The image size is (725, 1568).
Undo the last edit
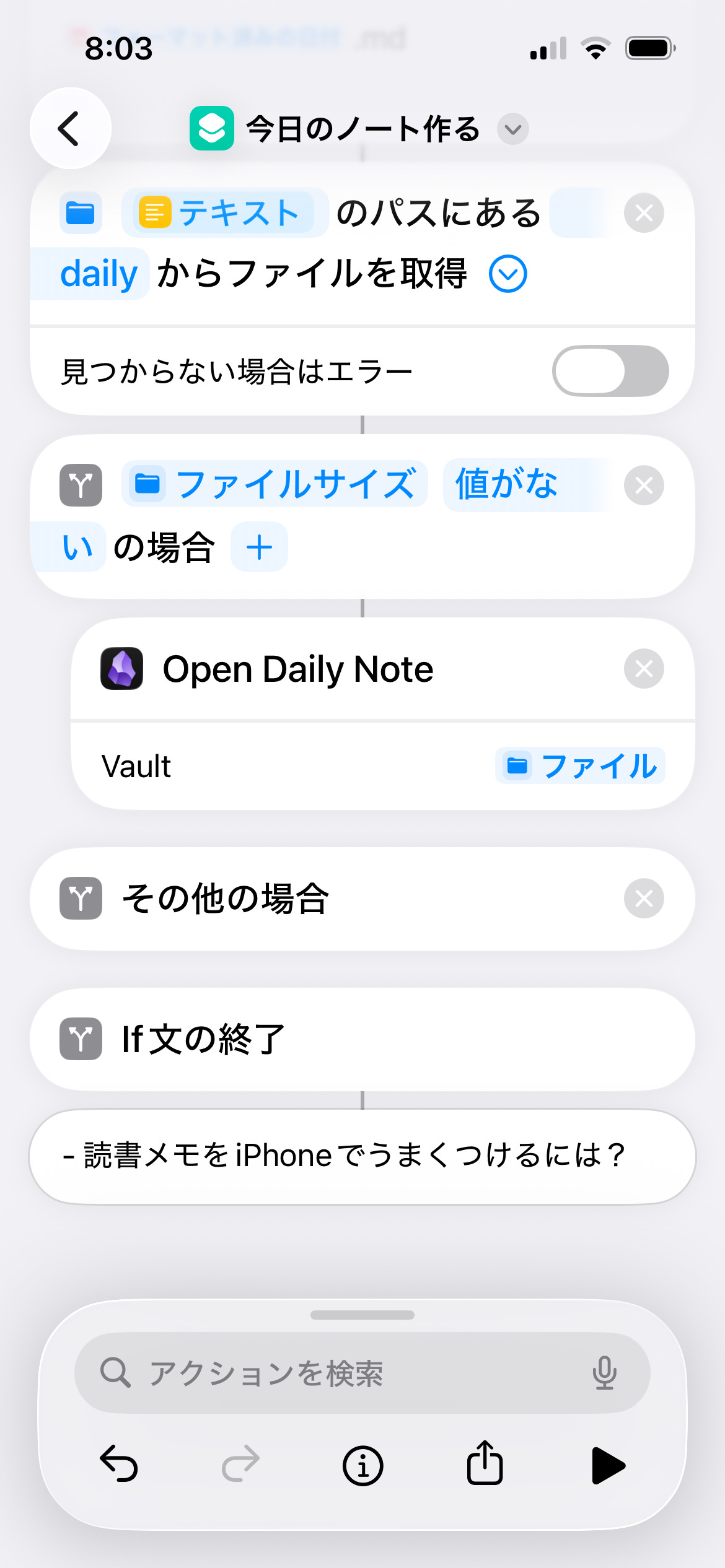pyautogui.click(x=118, y=1465)
